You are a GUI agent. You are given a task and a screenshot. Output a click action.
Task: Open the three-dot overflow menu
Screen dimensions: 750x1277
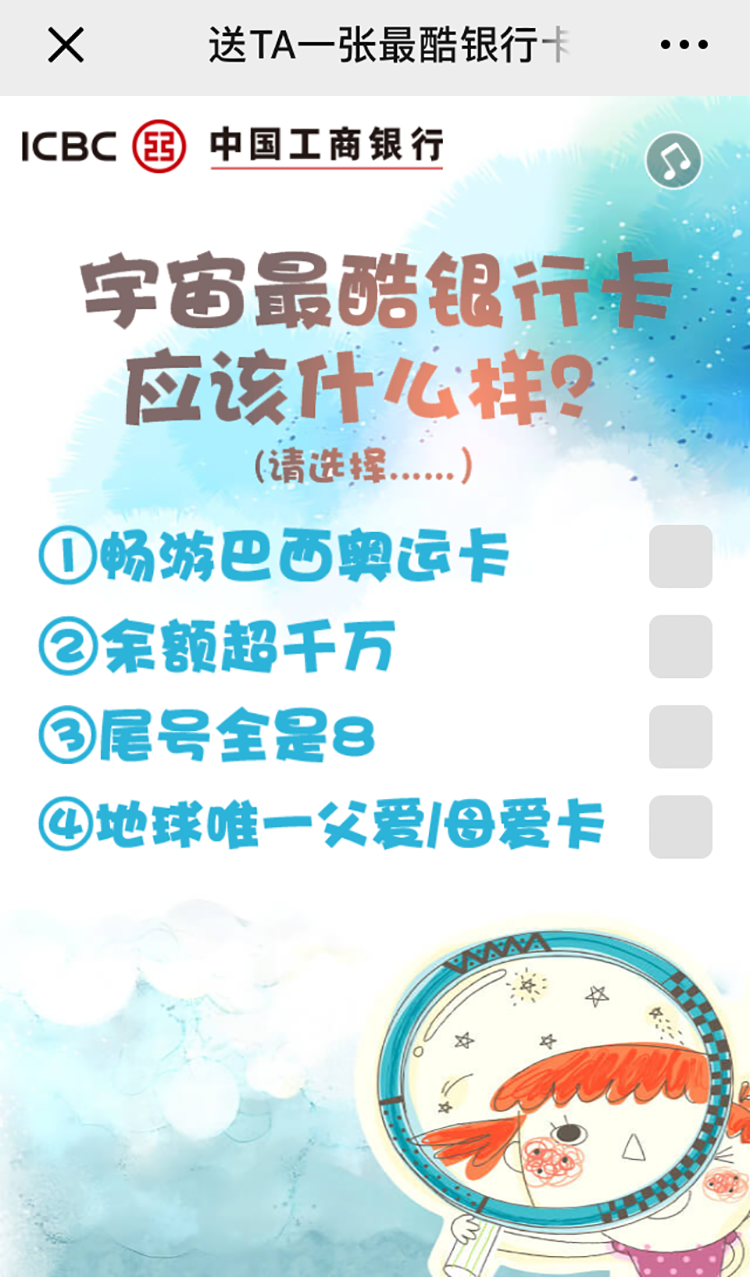click(x=684, y=45)
